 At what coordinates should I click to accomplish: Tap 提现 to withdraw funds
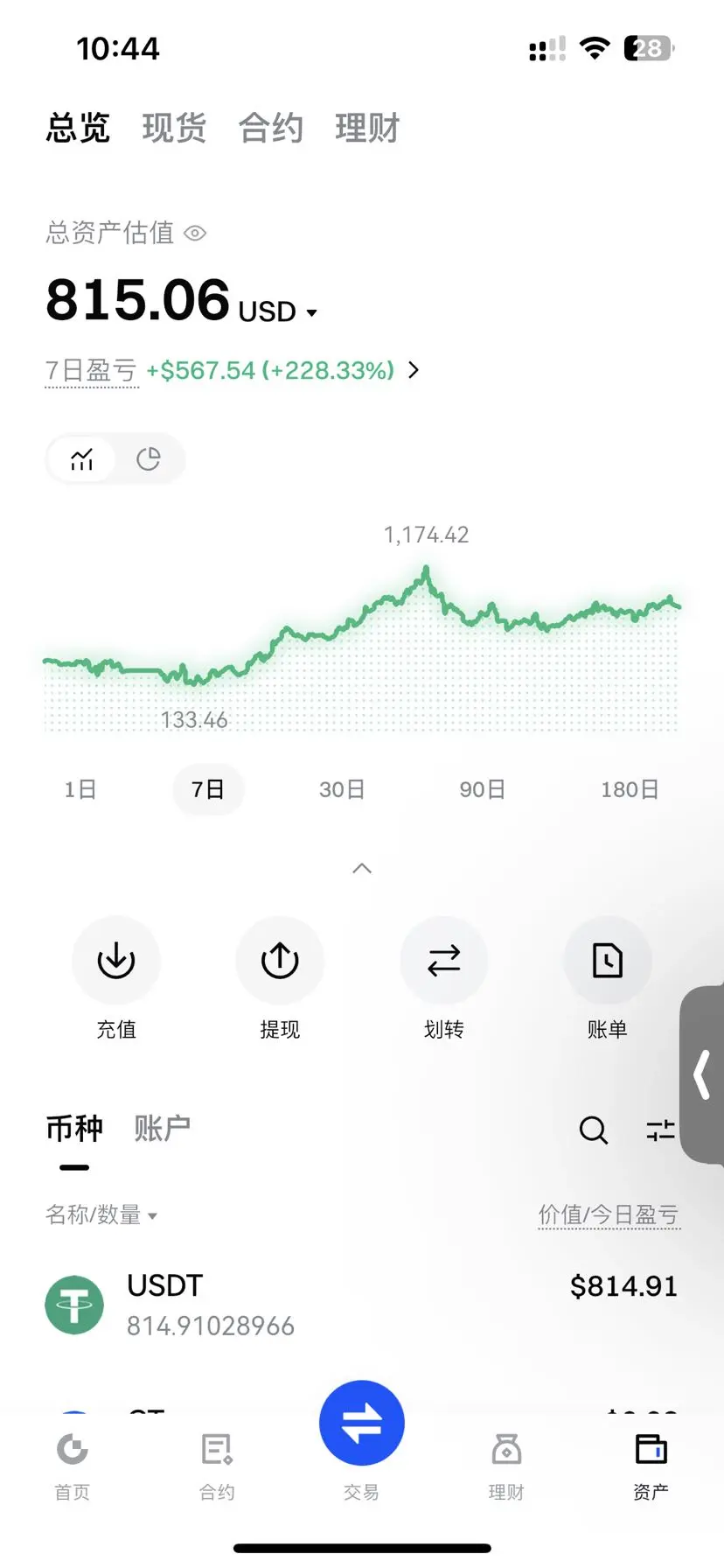click(280, 978)
